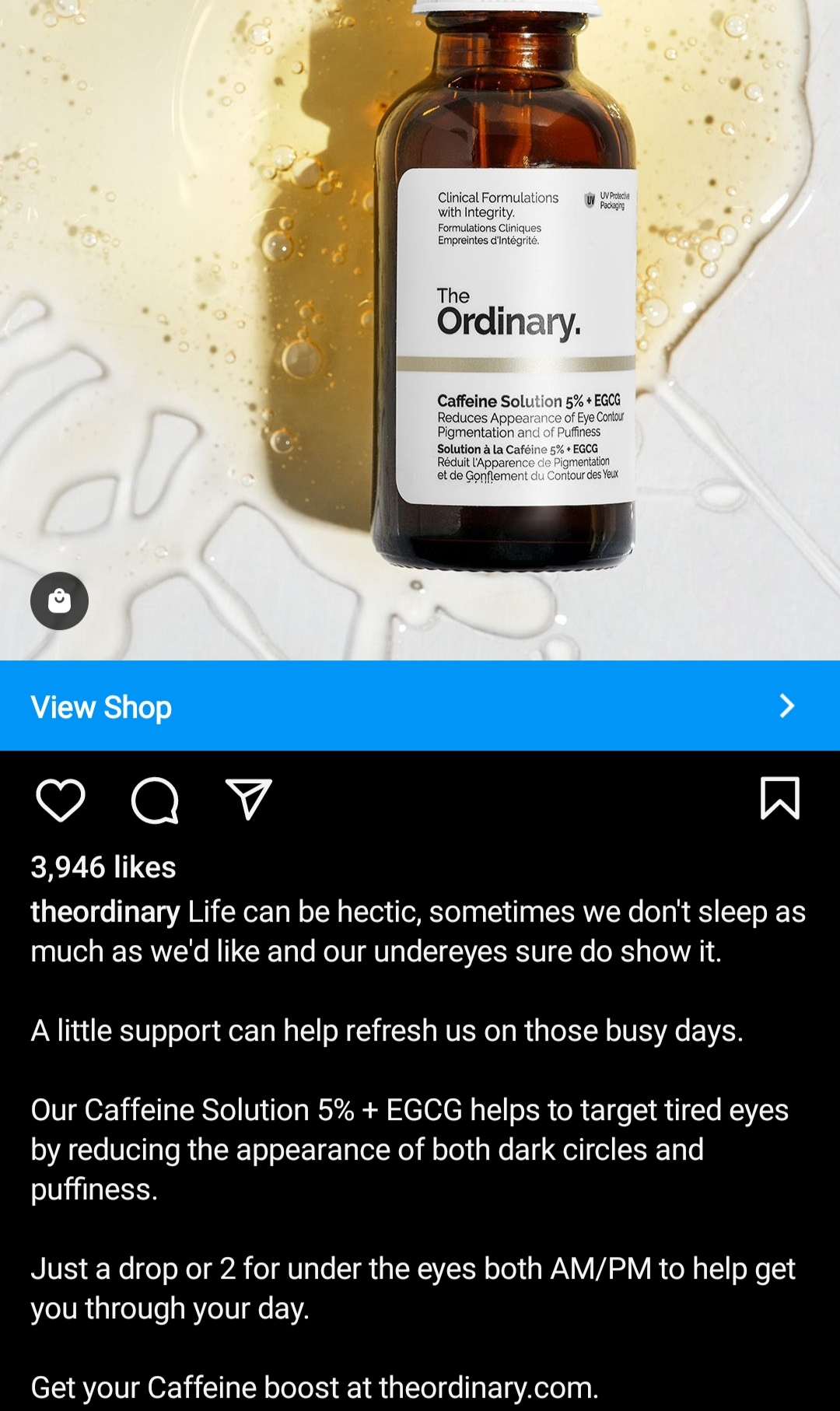Tap the View Shop banner

(x=420, y=706)
